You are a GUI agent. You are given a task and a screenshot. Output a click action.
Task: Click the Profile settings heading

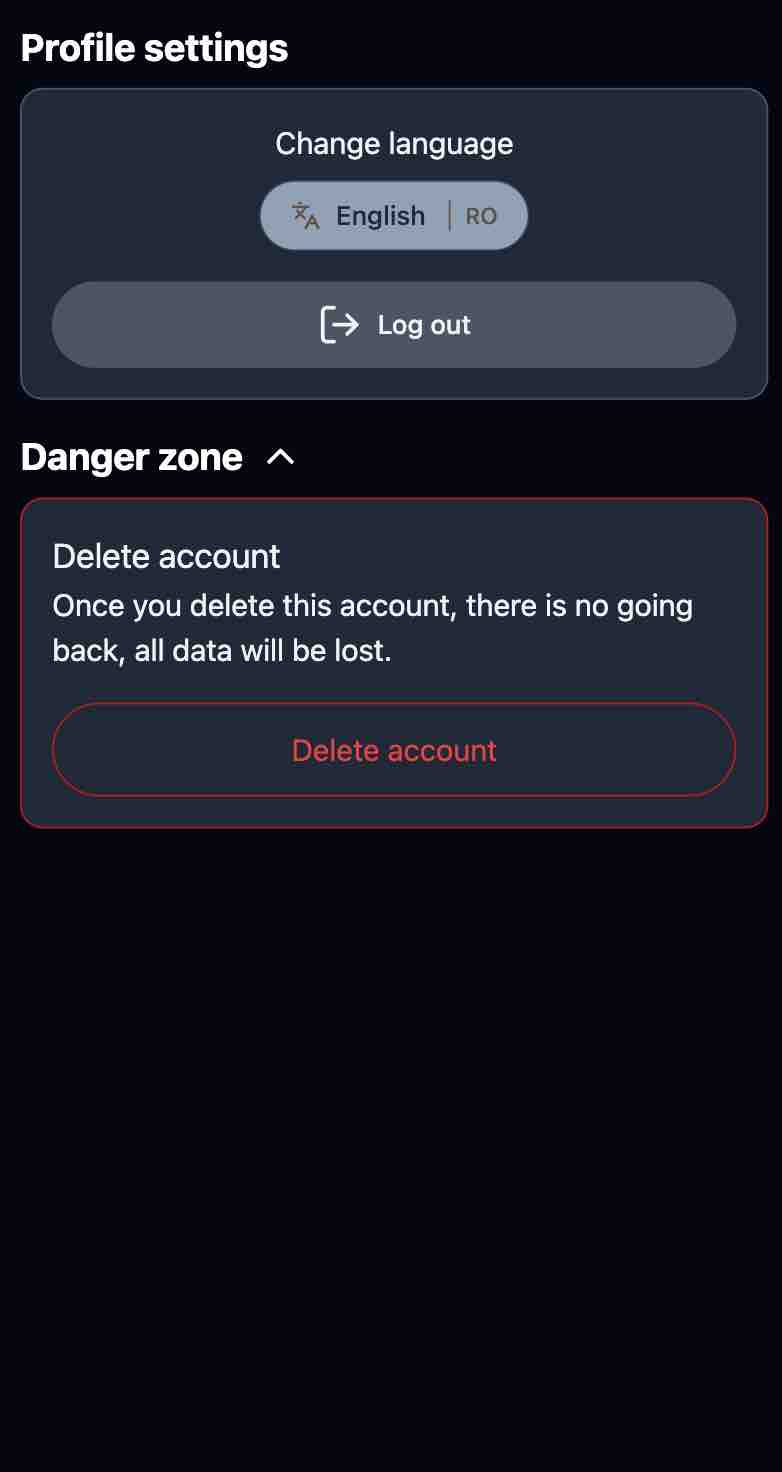[x=154, y=47]
